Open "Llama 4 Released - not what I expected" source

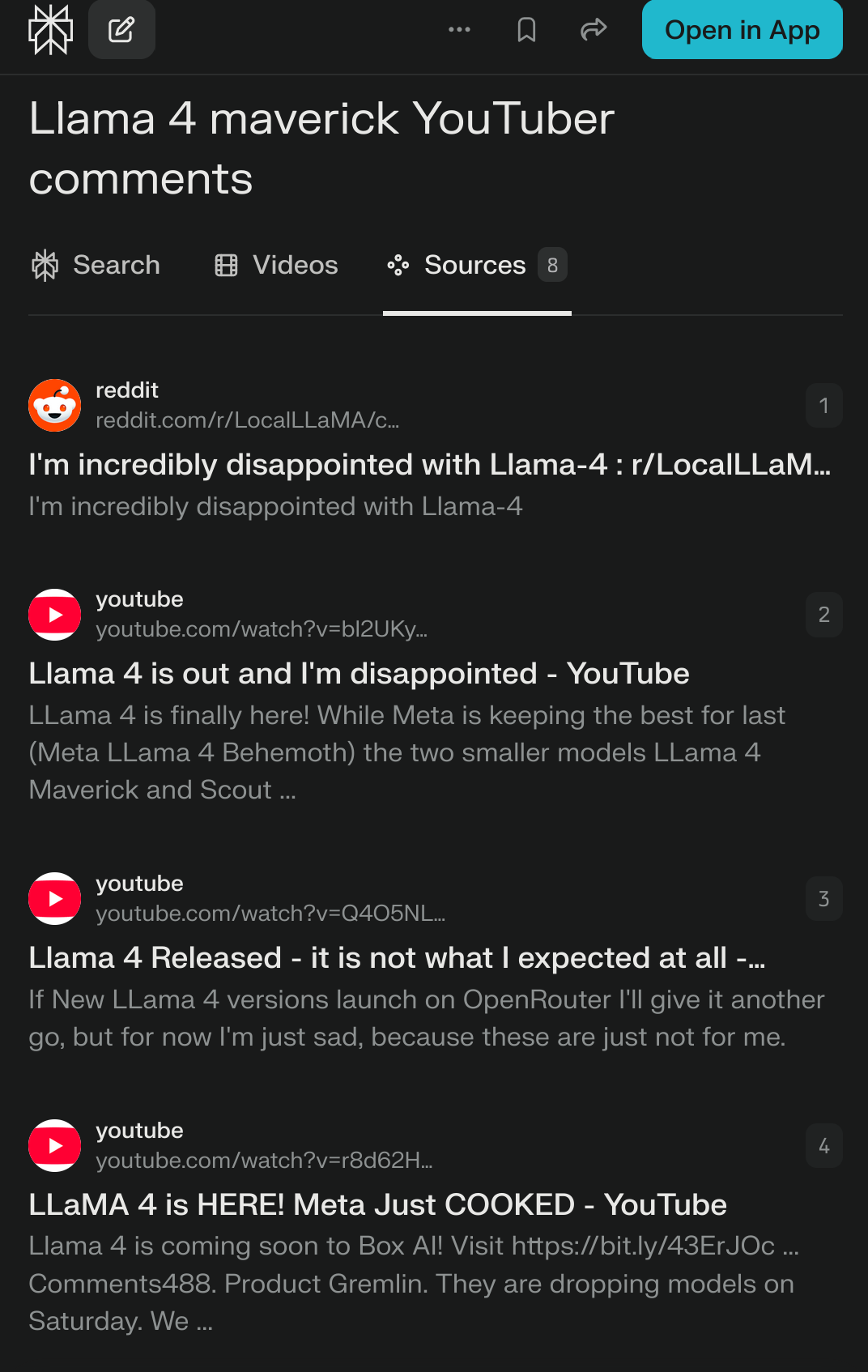(x=397, y=958)
